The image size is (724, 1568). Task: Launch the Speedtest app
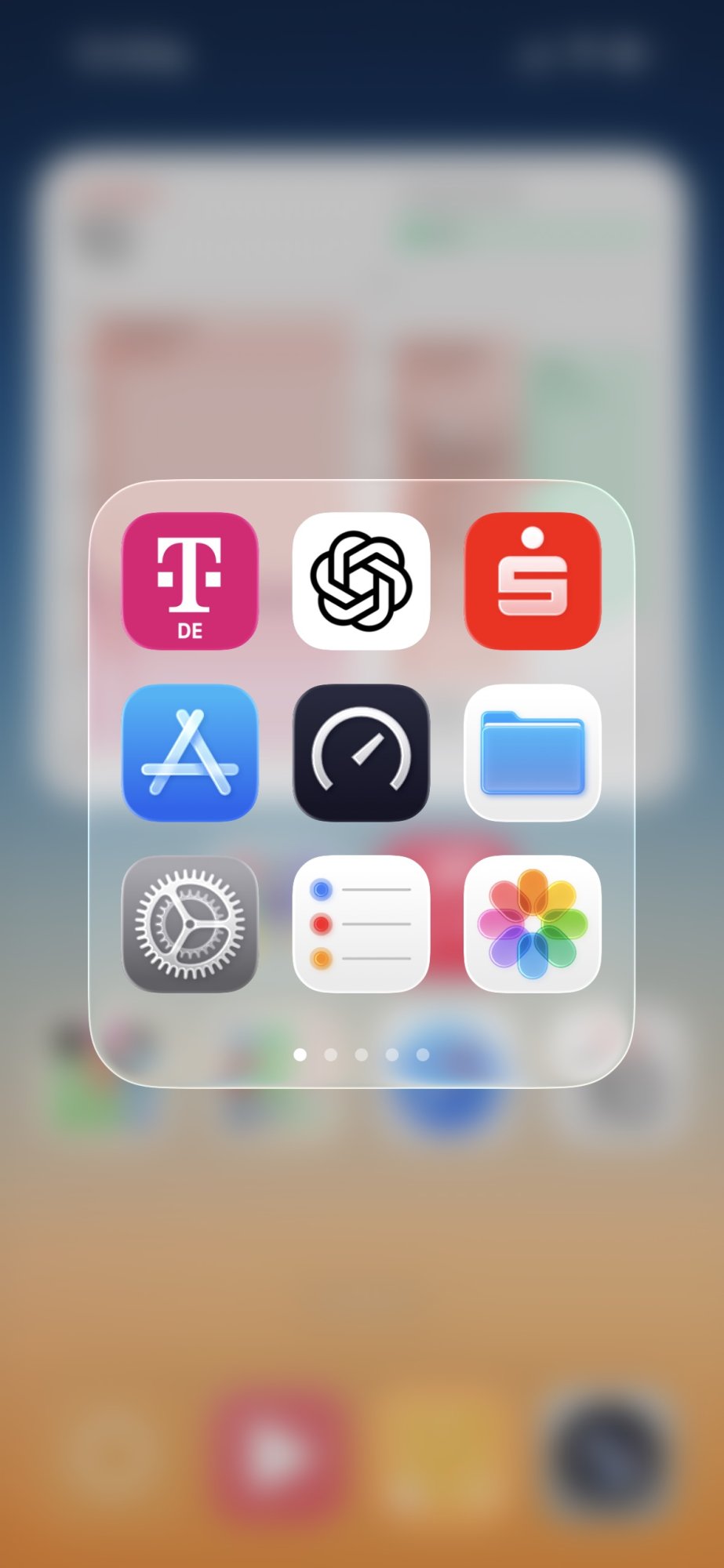coord(361,753)
